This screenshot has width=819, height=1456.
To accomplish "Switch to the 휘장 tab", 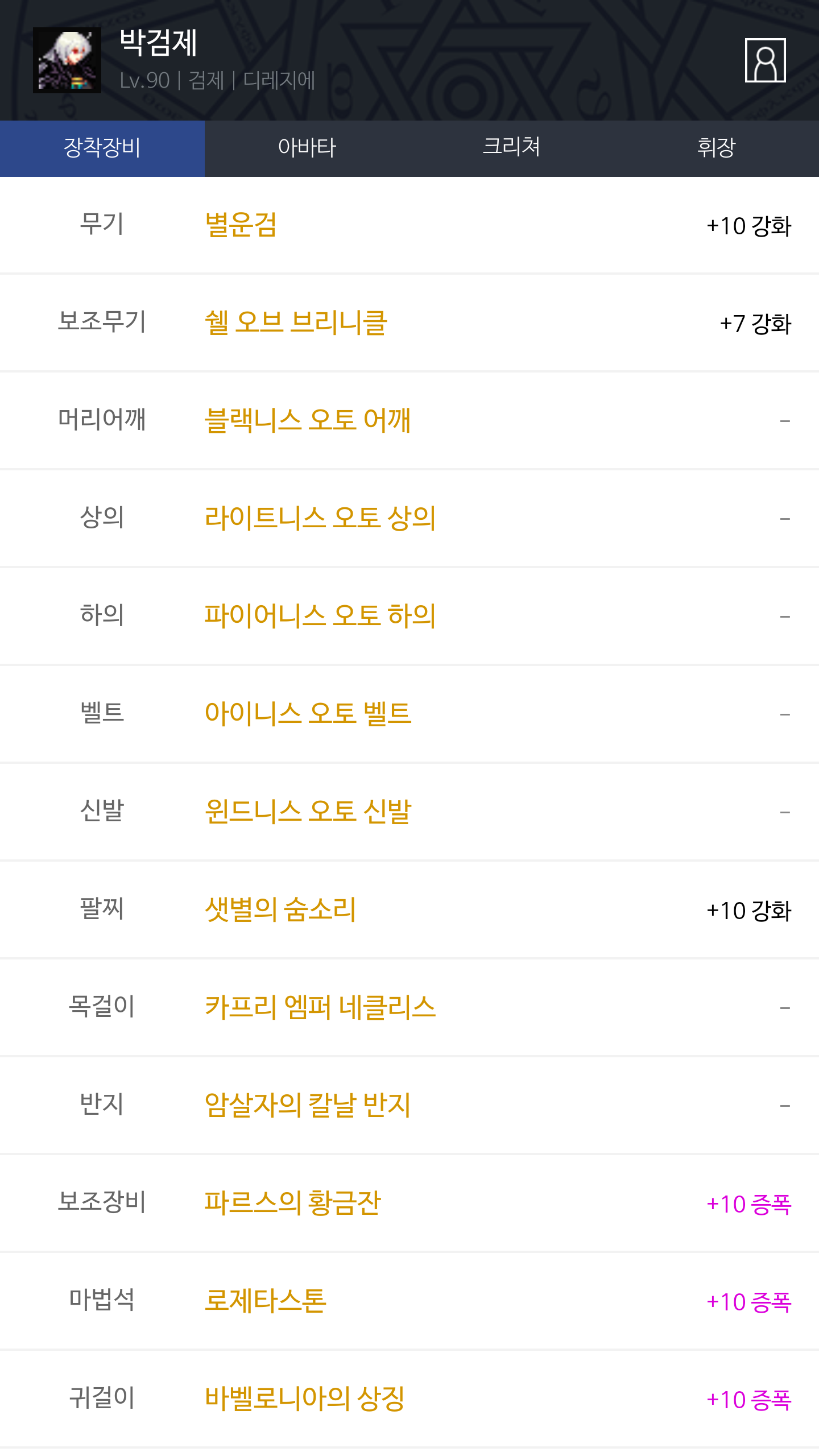I will pos(717,148).
